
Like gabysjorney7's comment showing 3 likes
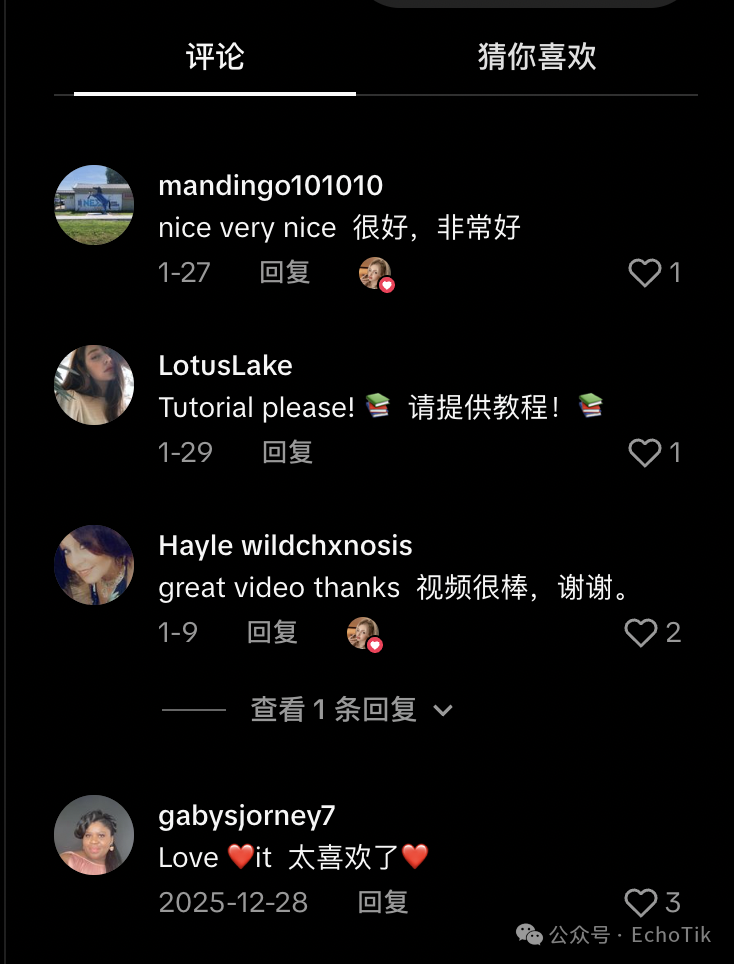pyautogui.click(x=641, y=903)
